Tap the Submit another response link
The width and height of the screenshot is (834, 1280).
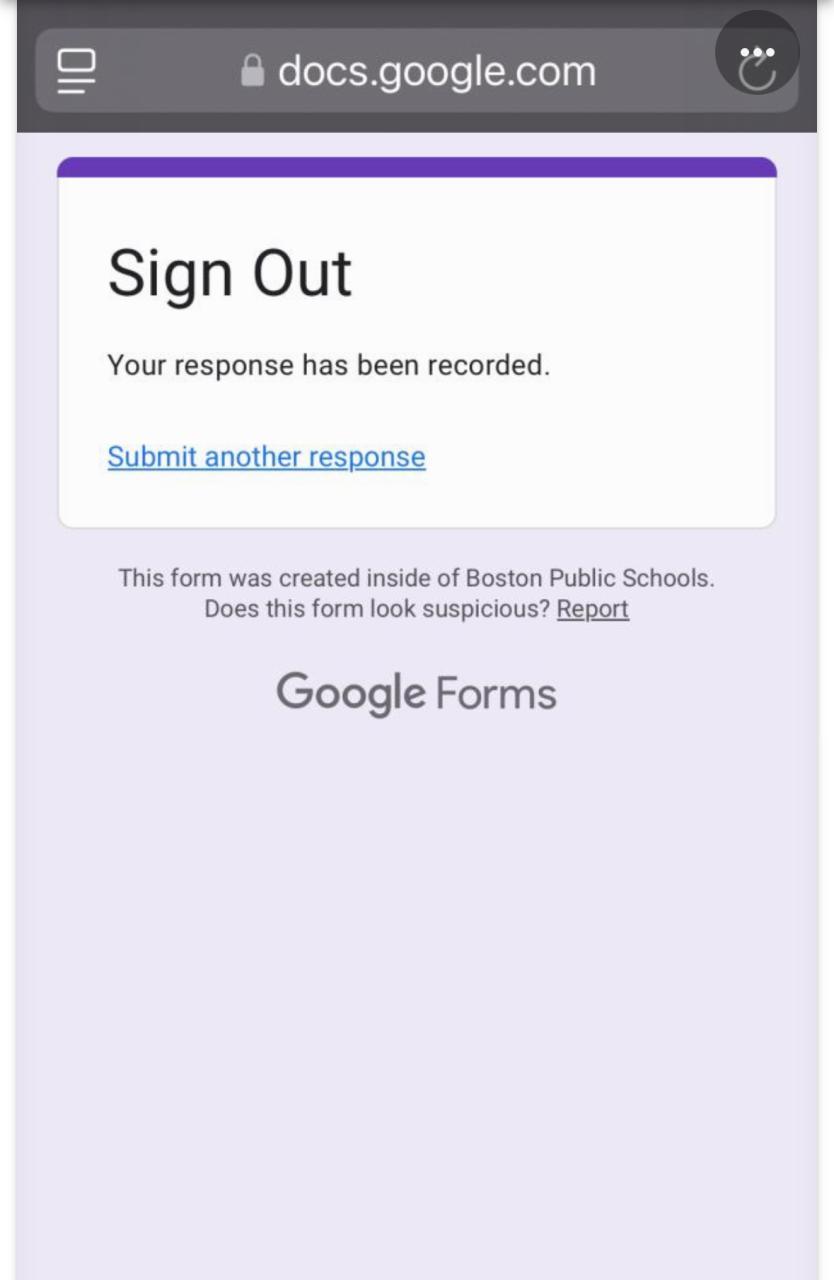266,457
